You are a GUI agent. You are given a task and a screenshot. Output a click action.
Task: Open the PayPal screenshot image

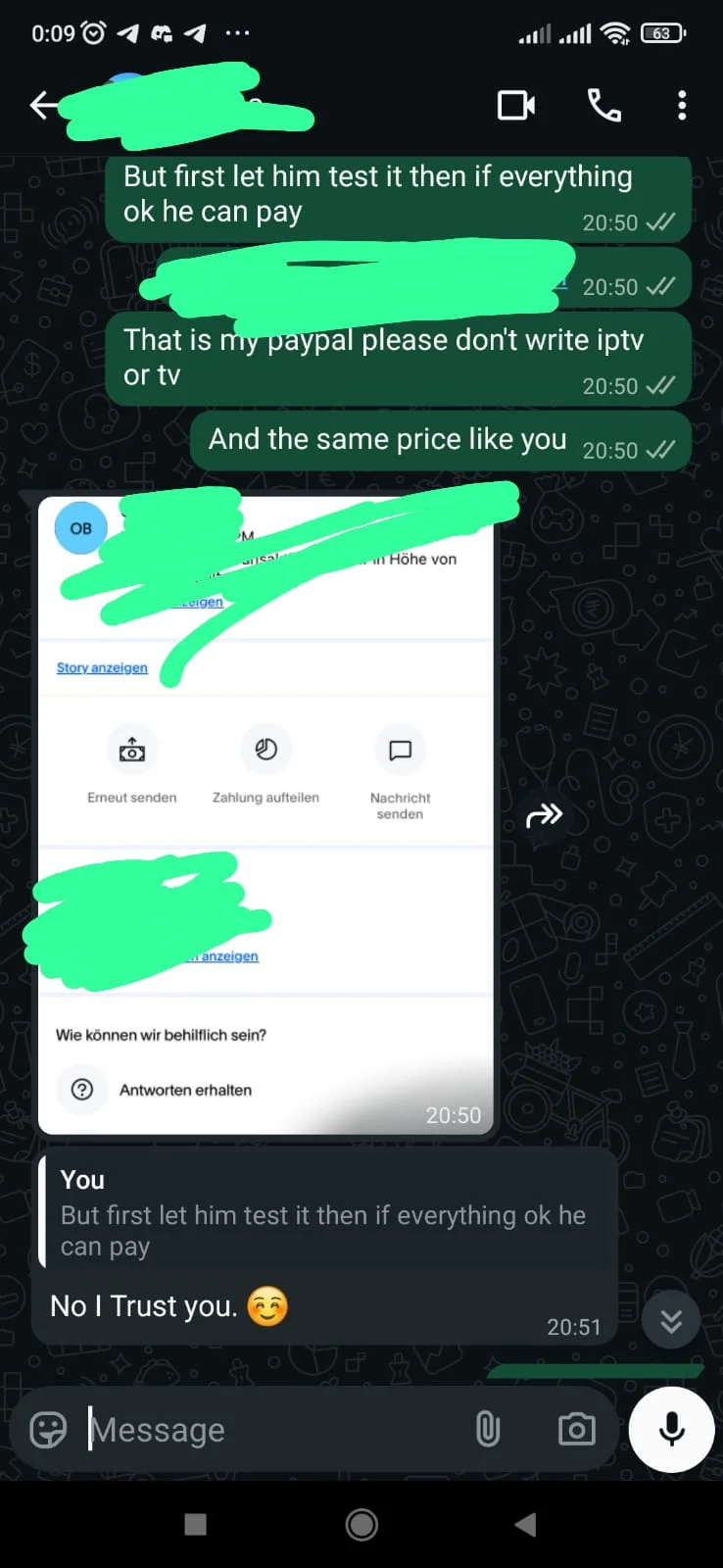265,813
